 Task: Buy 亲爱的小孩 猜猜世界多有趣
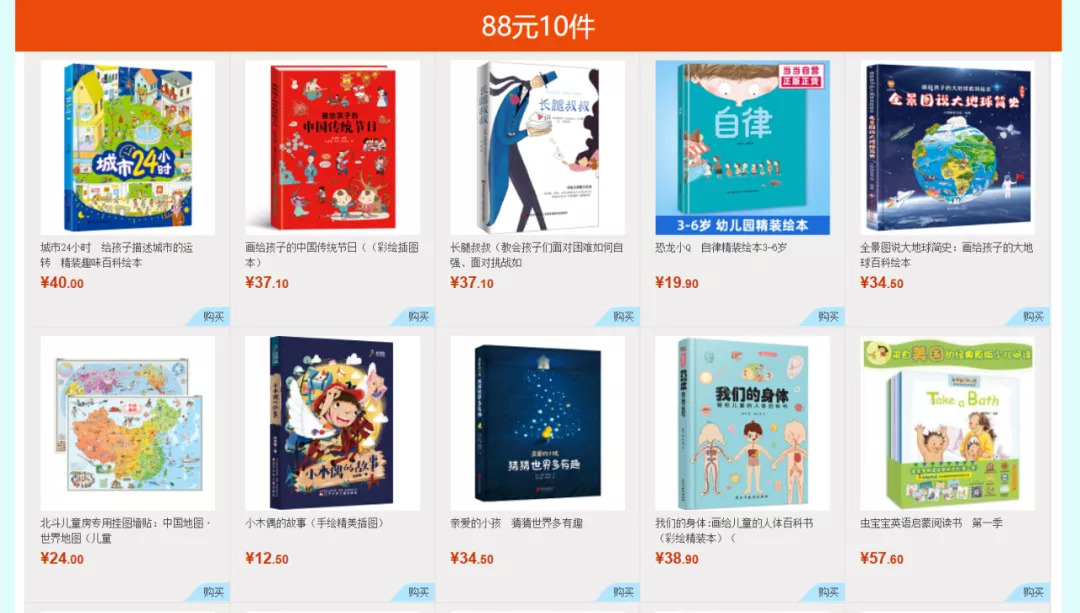click(x=622, y=592)
